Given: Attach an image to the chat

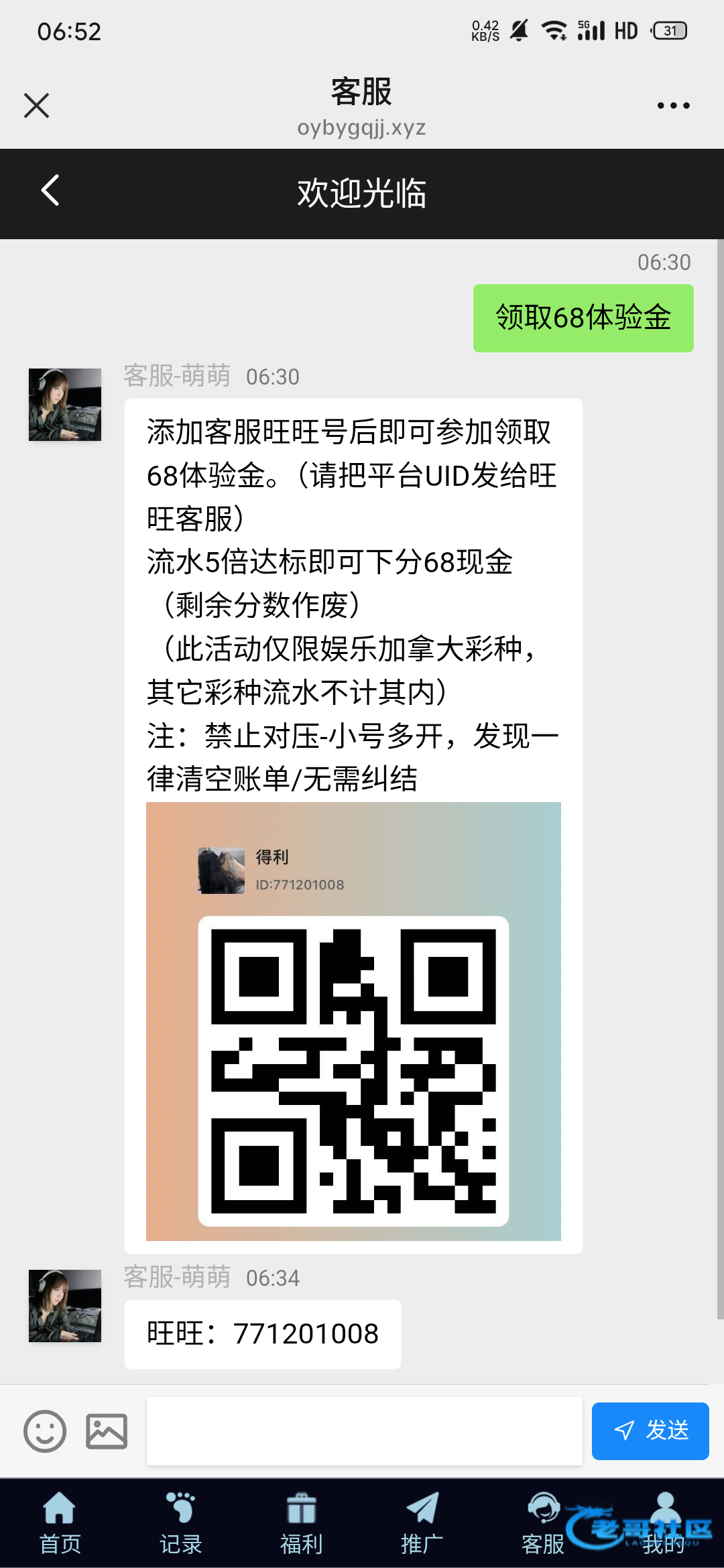Looking at the screenshot, I should click(x=107, y=1431).
